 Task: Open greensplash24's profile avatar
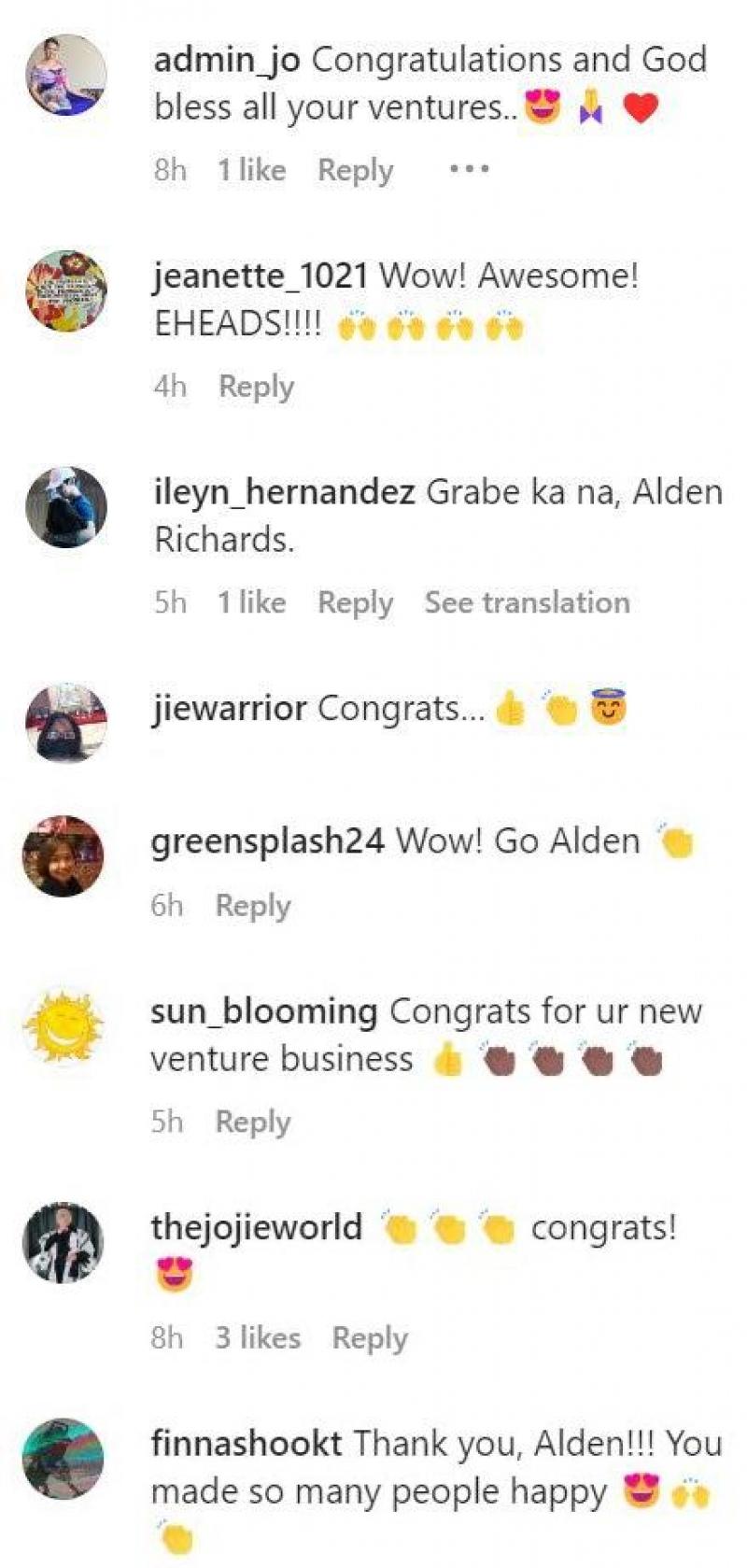63,855
